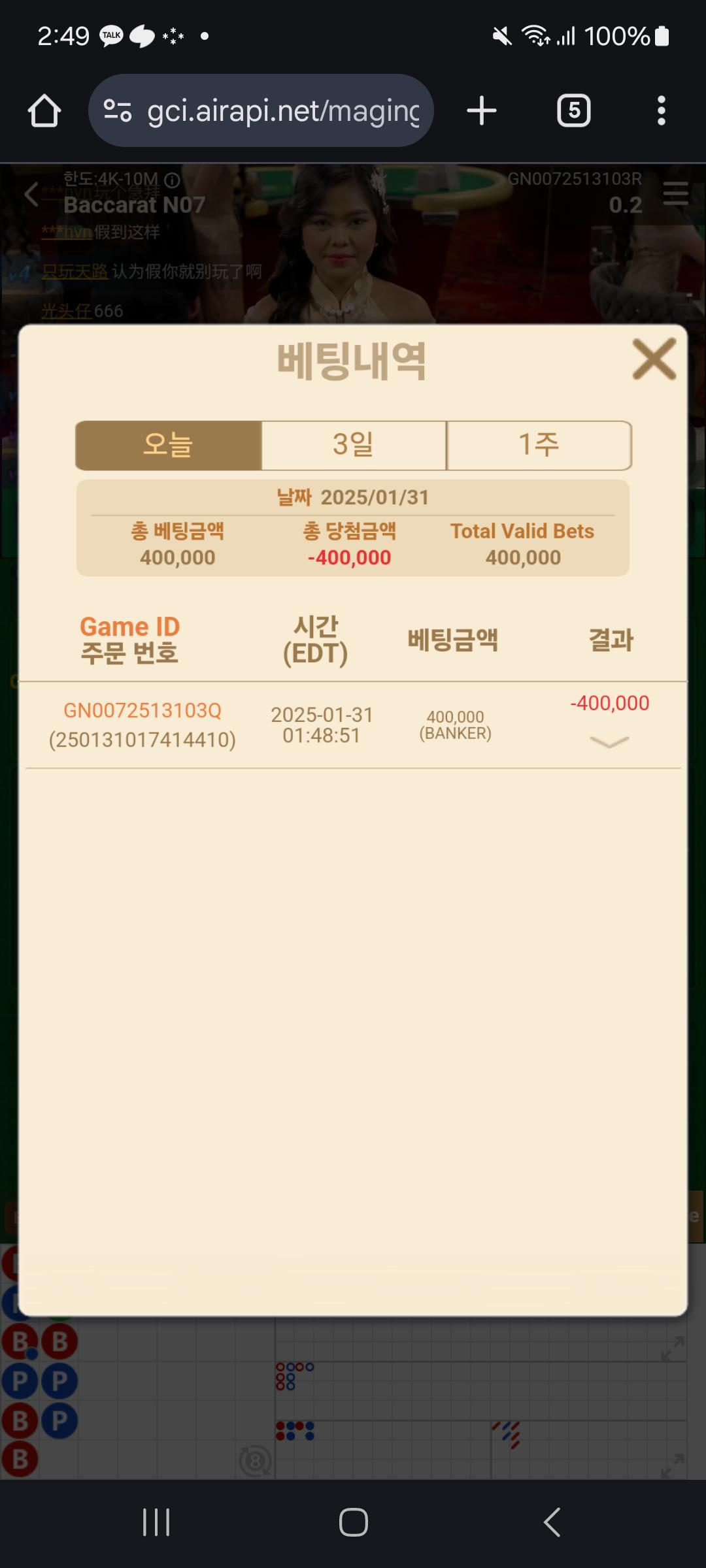Open a new browser tab

482,110
